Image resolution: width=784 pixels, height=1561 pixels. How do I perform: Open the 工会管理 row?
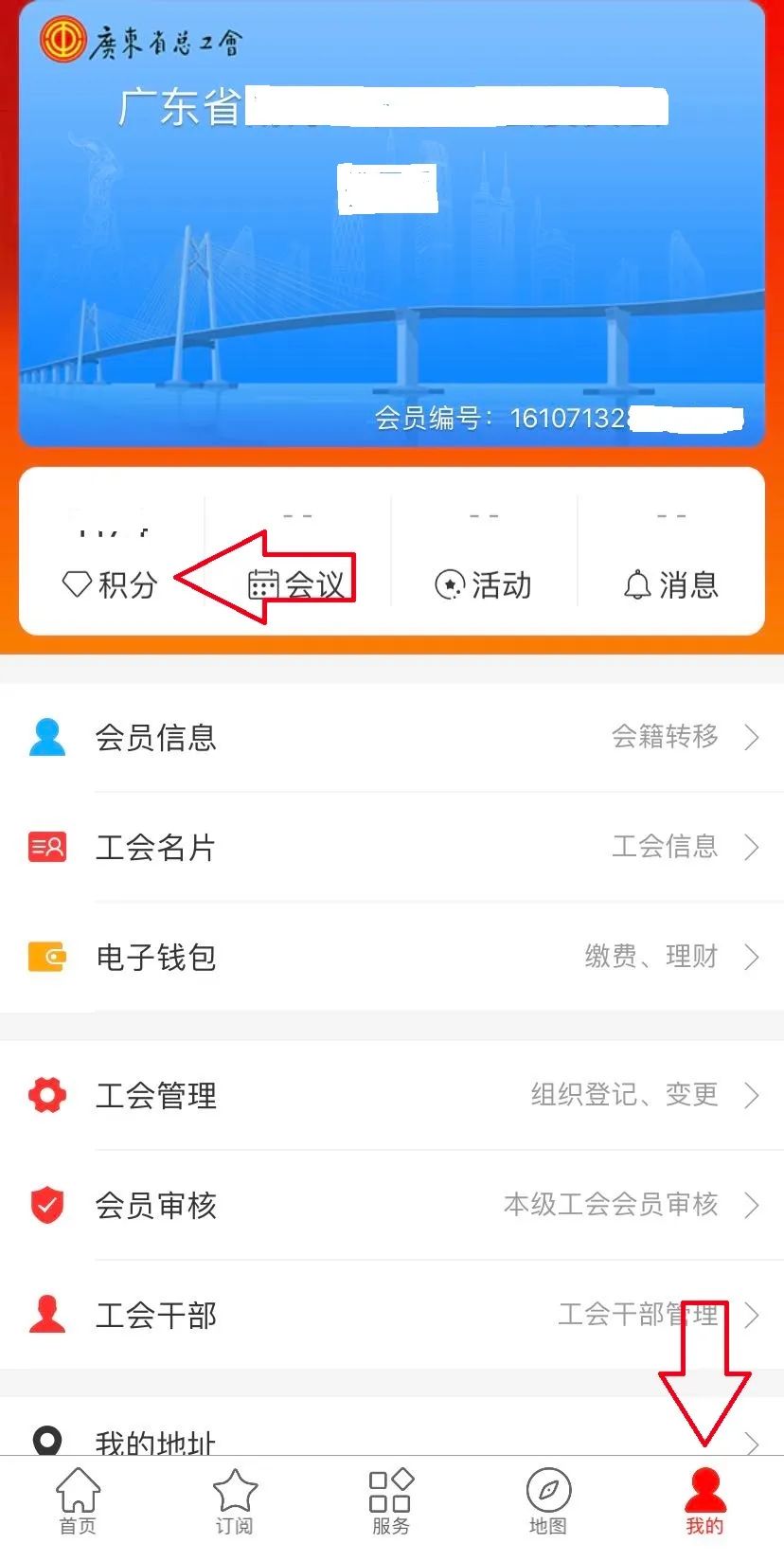click(392, 1095)
